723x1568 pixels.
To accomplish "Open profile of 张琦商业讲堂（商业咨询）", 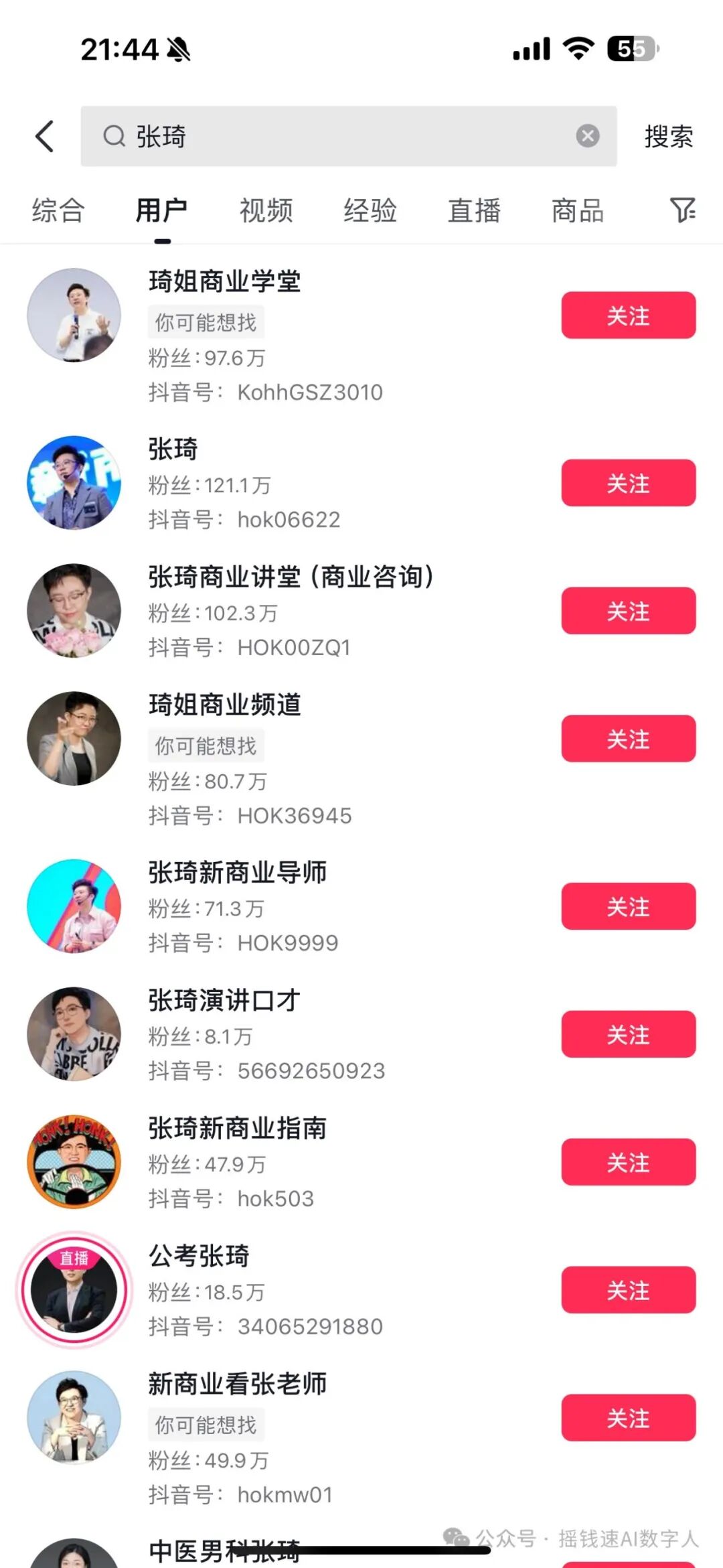I will pyautogui.click(x=291, y=577).
